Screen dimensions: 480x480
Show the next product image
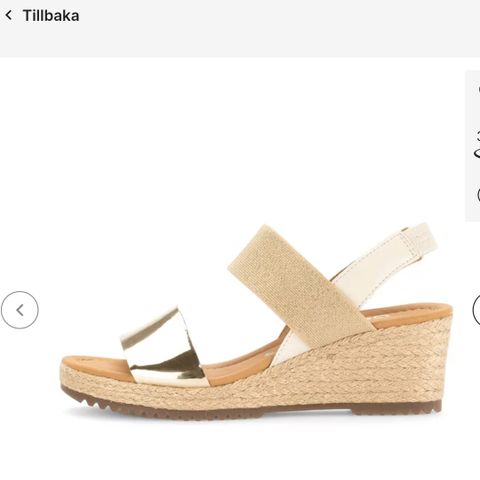tap(477, 310)
